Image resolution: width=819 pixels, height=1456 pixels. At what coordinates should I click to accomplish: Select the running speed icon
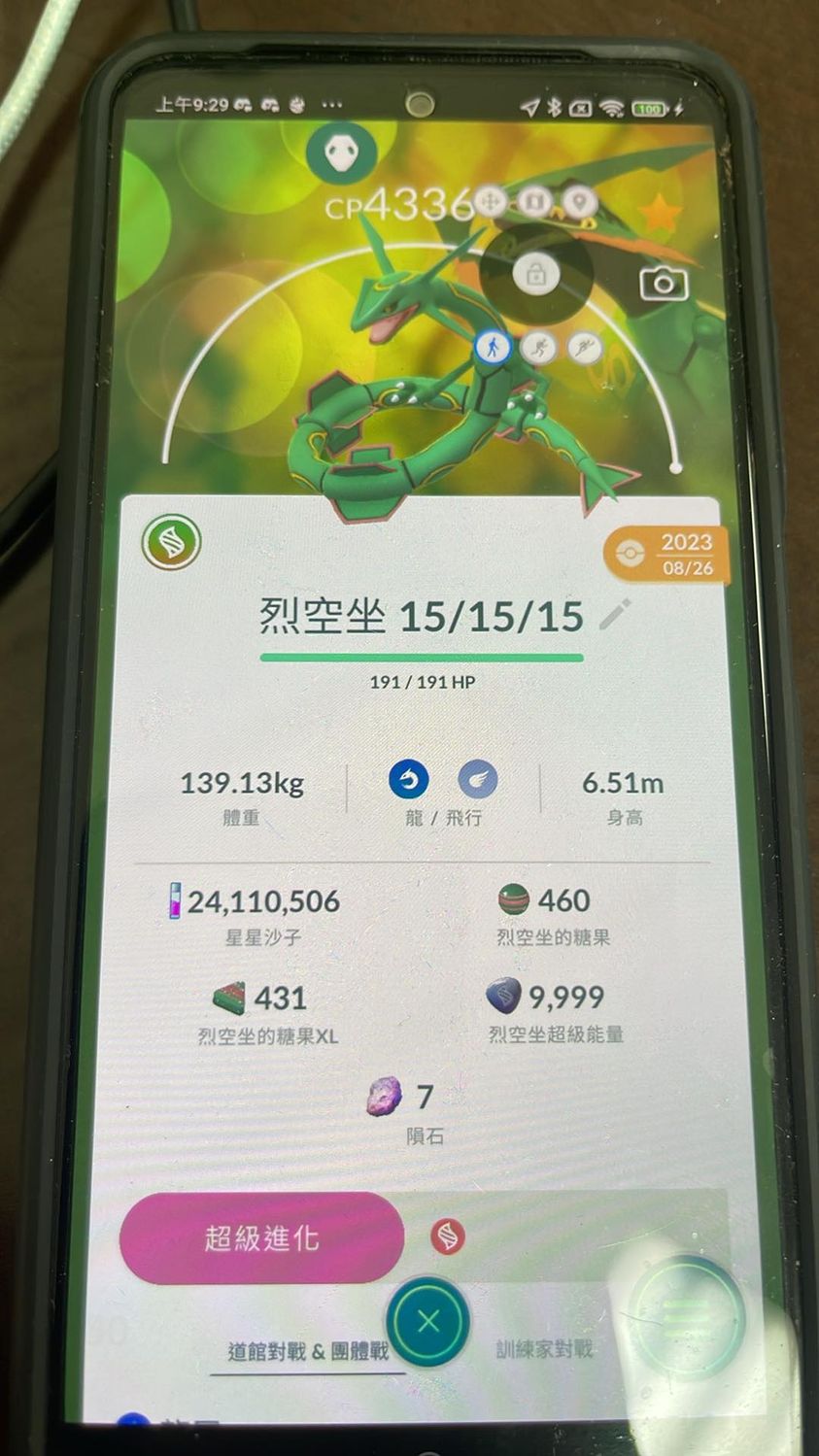[x=538, y=347]
